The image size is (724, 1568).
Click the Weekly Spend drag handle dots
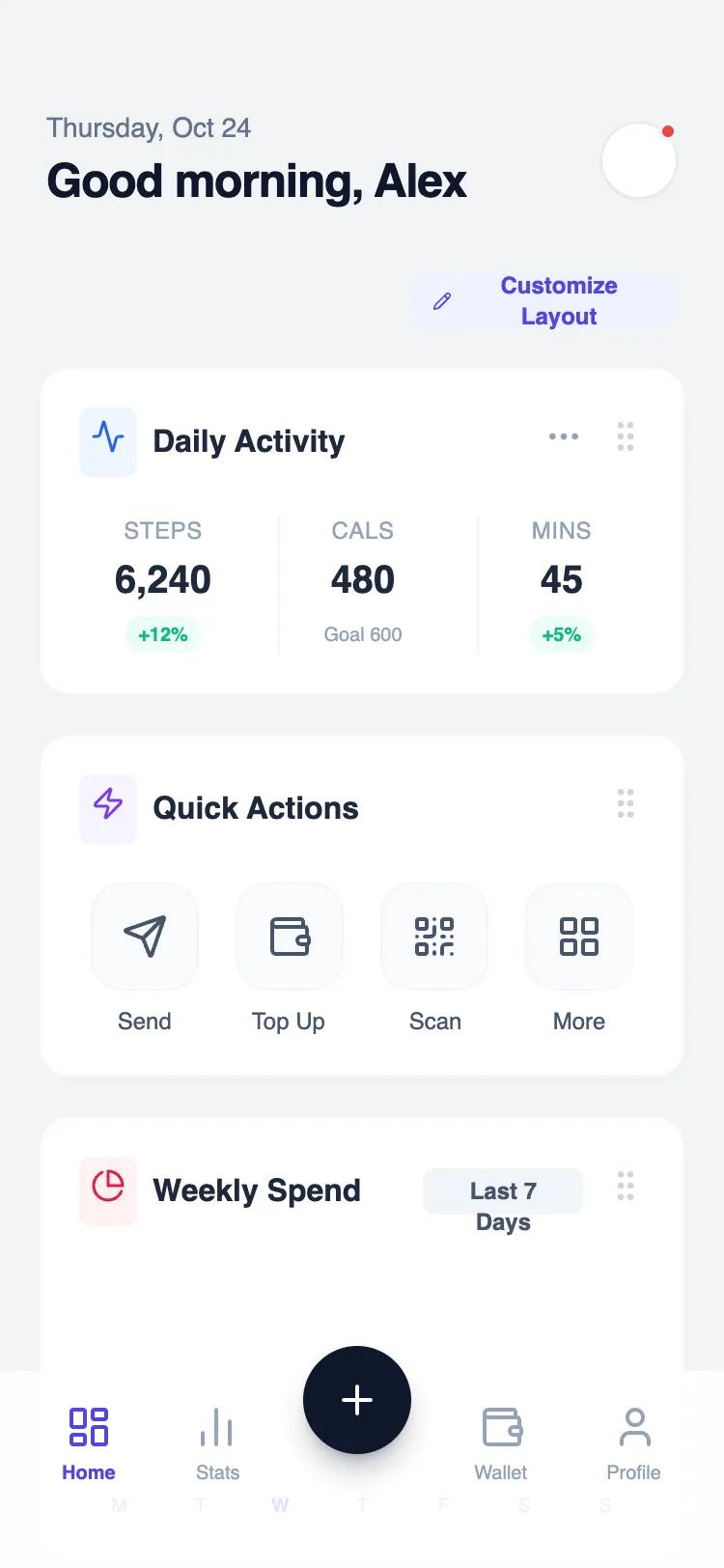(x=625, y=1186)
